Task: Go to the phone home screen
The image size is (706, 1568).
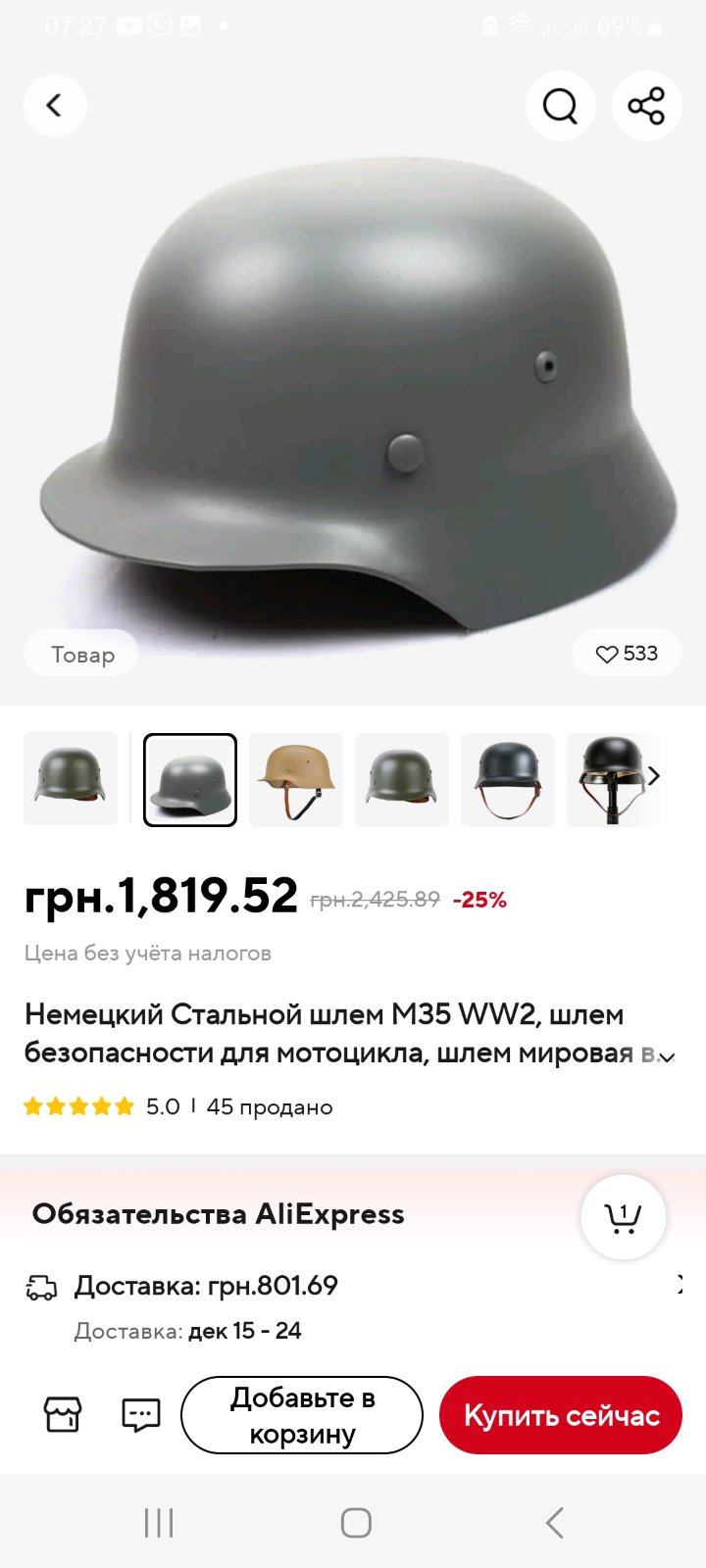Action: [356, 1523]
